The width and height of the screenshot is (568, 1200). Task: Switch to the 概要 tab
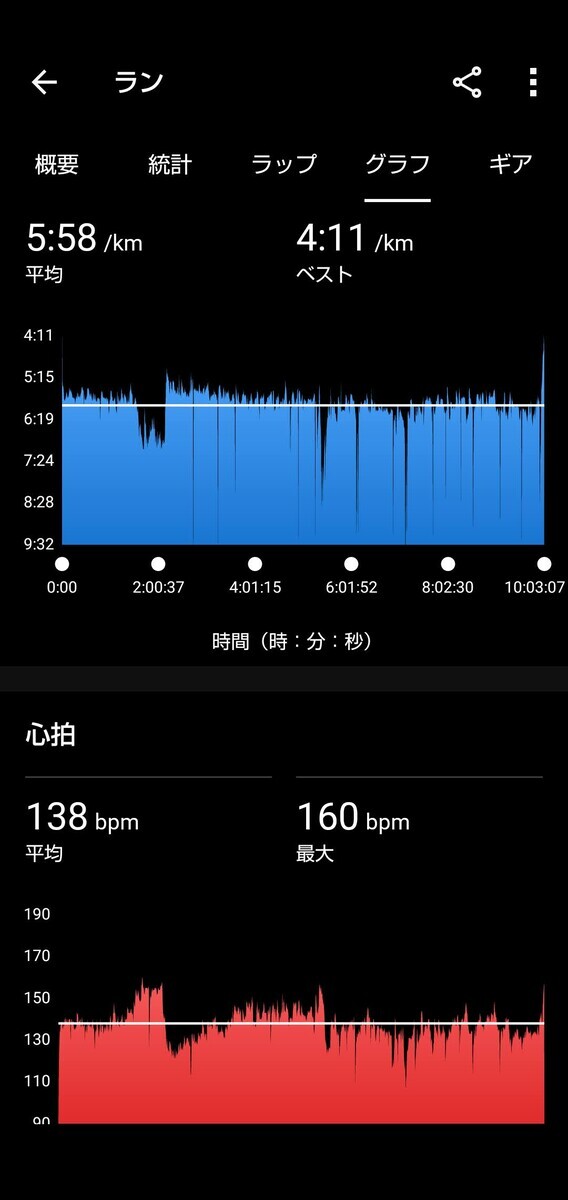(57, 164)
